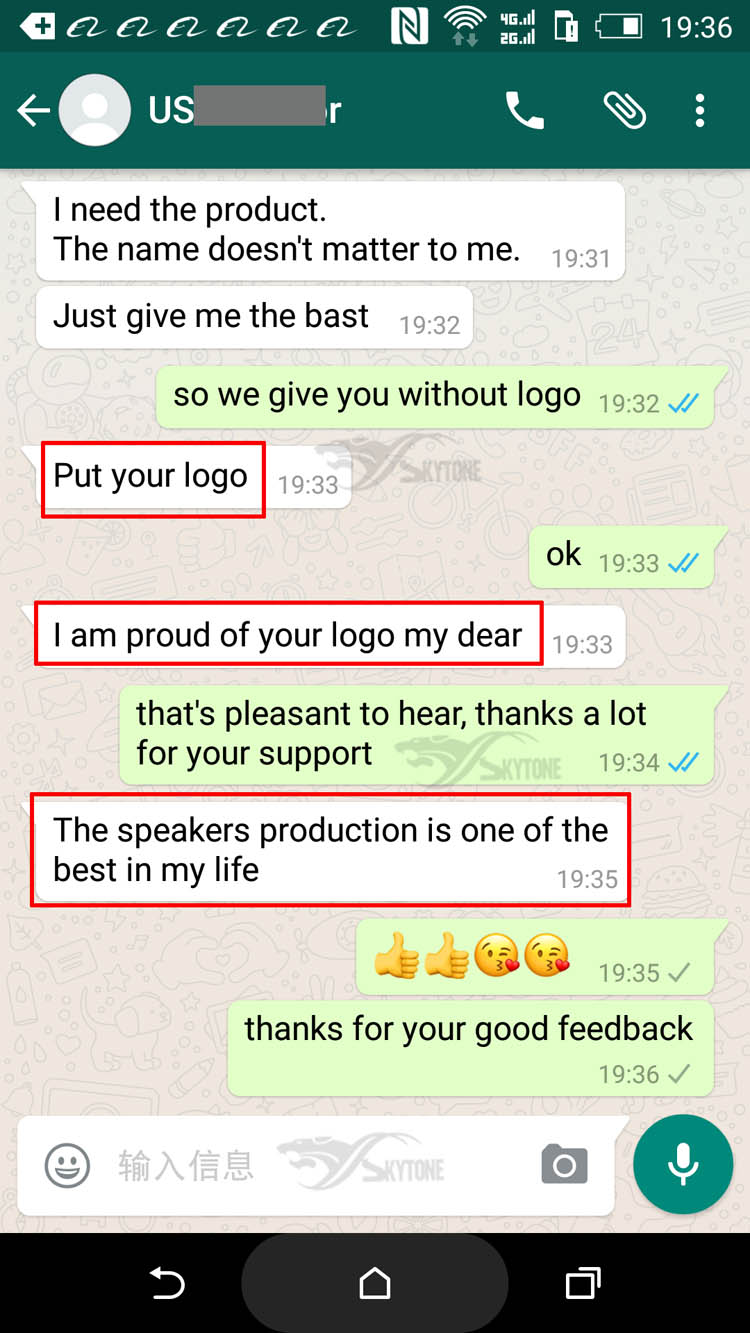
Task: Open the emoji picker
Action: (68, 1166)
